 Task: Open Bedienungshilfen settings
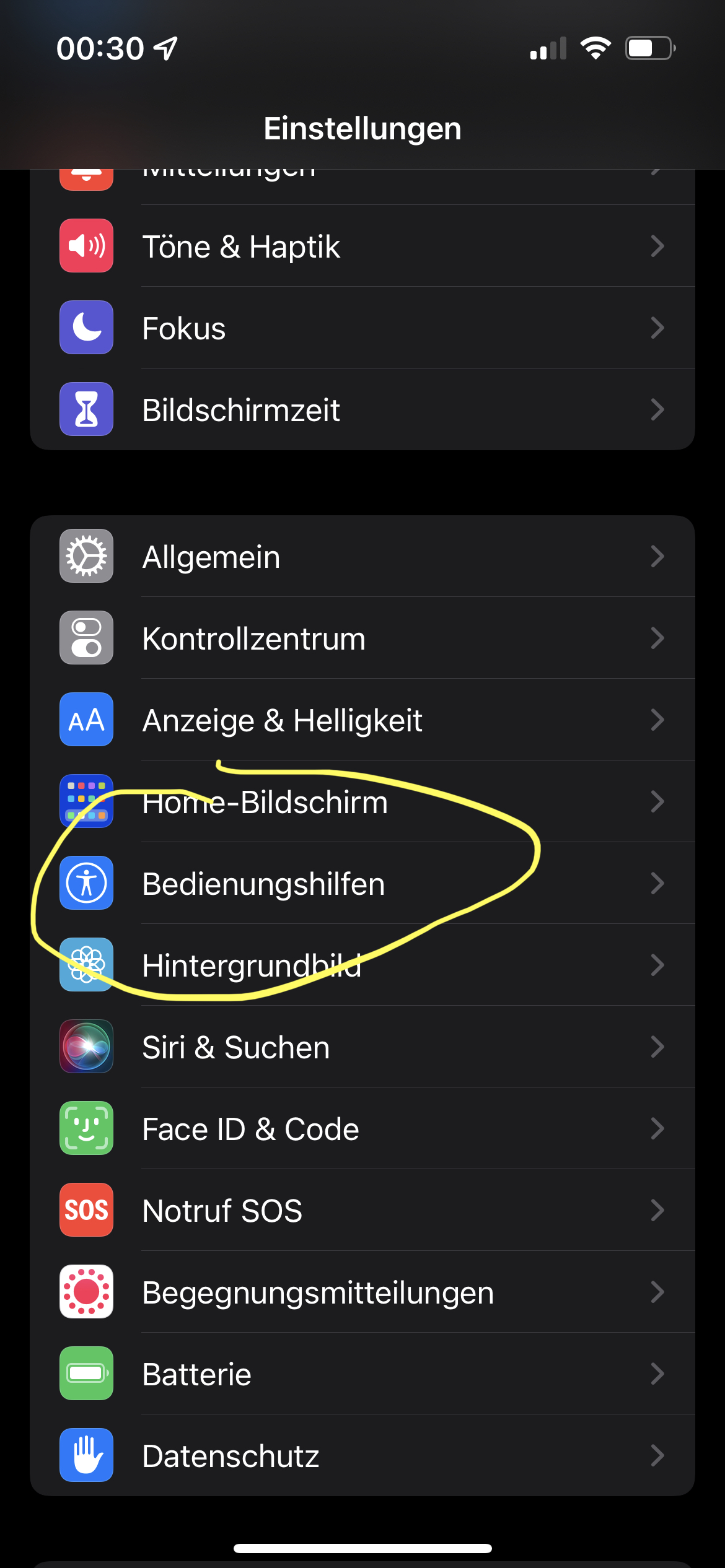click(x=362, y=884)
